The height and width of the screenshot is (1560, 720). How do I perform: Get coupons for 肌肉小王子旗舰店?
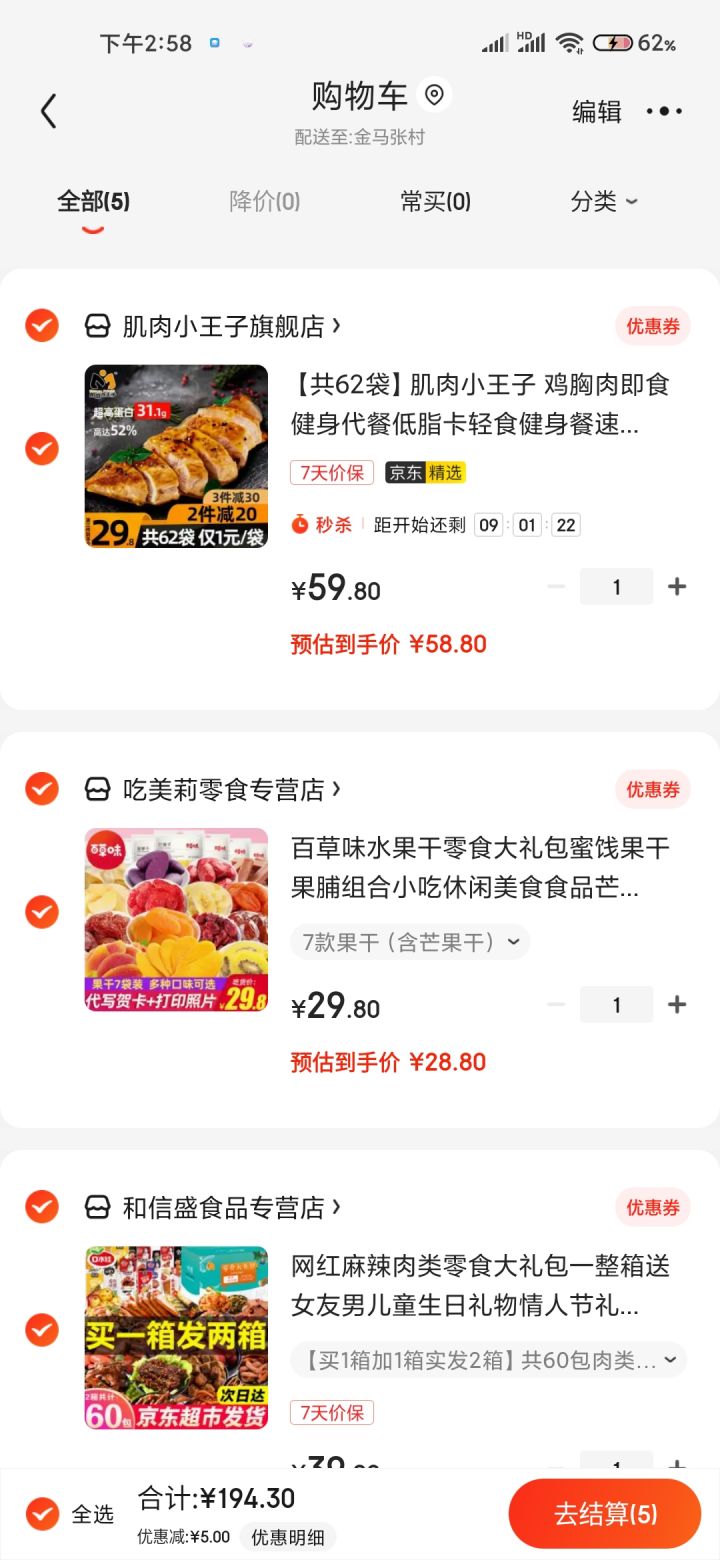[x=653, y=326]
